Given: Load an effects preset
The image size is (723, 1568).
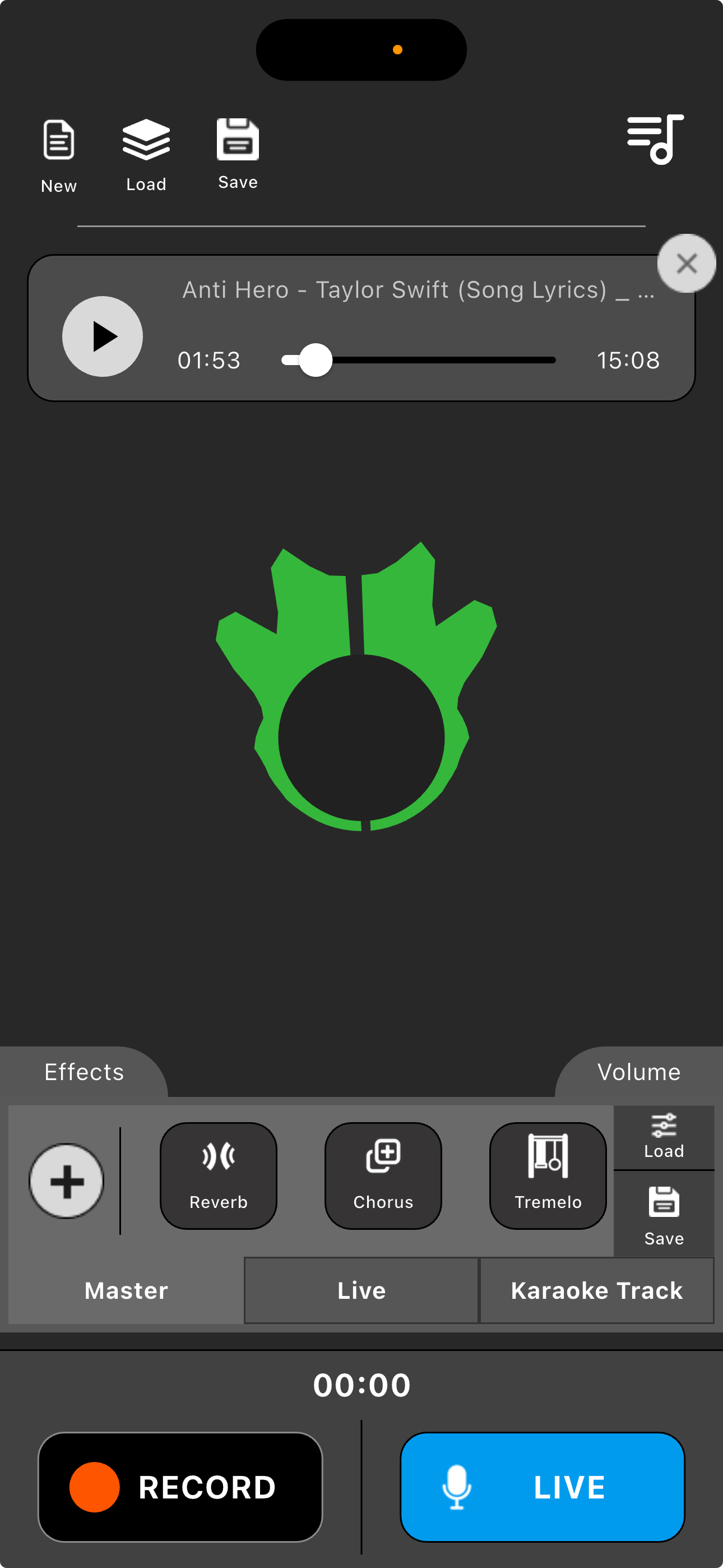Looking at the screenshot, I should click(664, 1136).
